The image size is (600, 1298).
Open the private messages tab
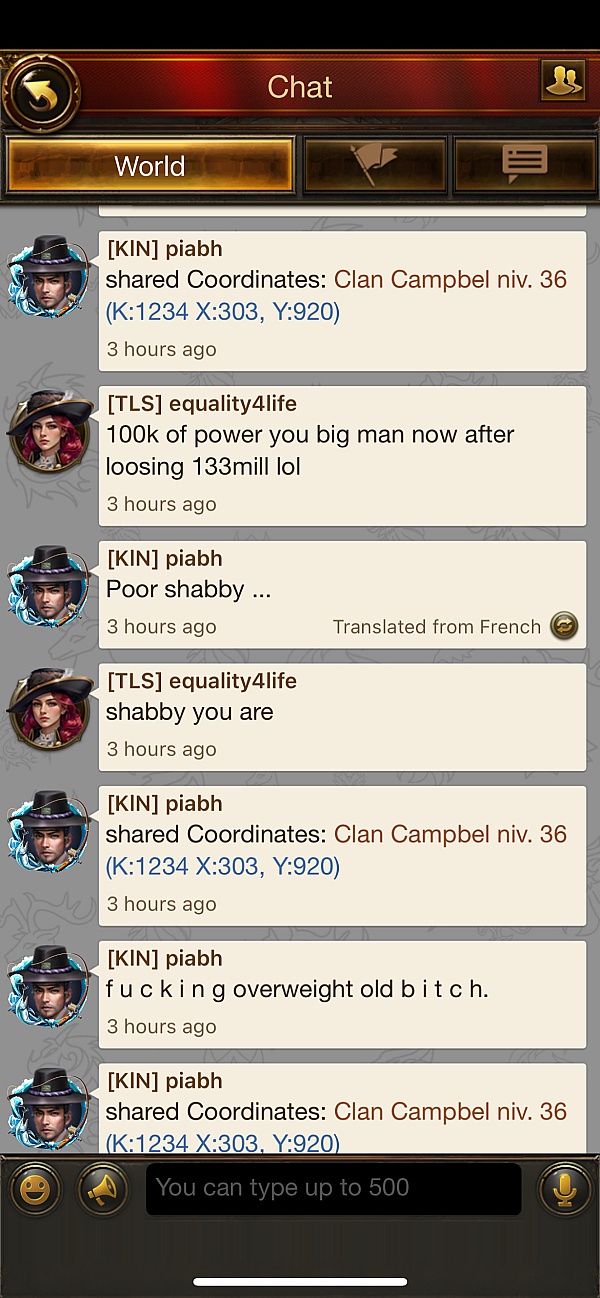525,165
